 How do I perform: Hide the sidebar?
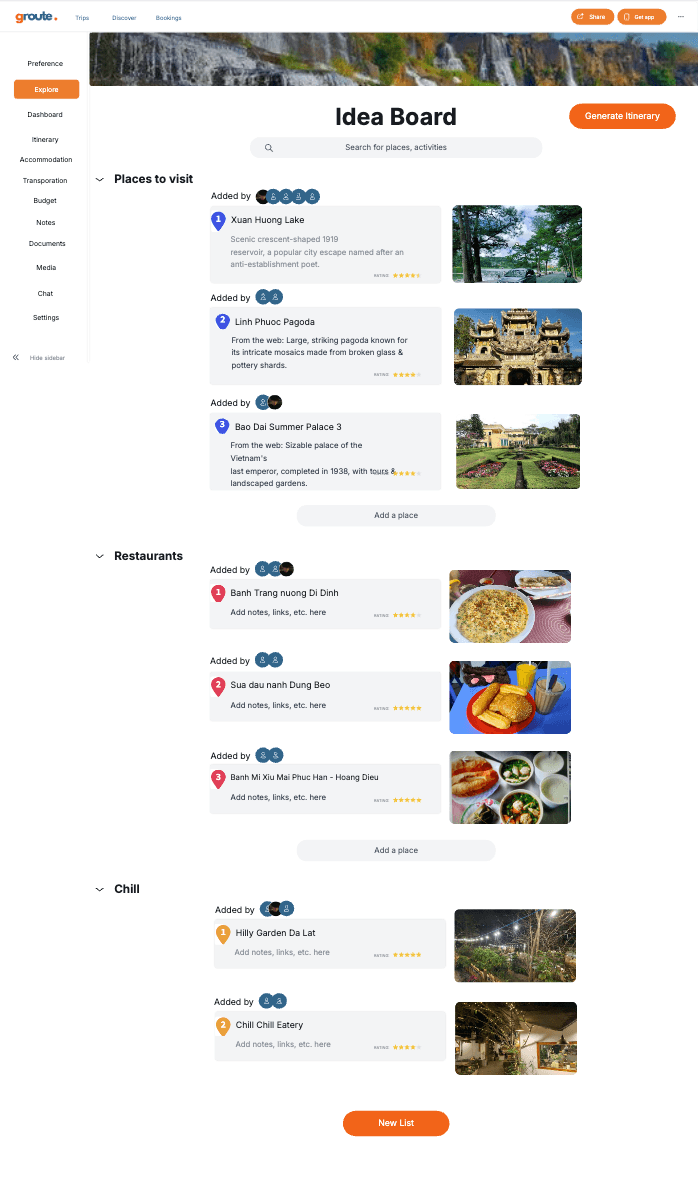pos(40,357)
